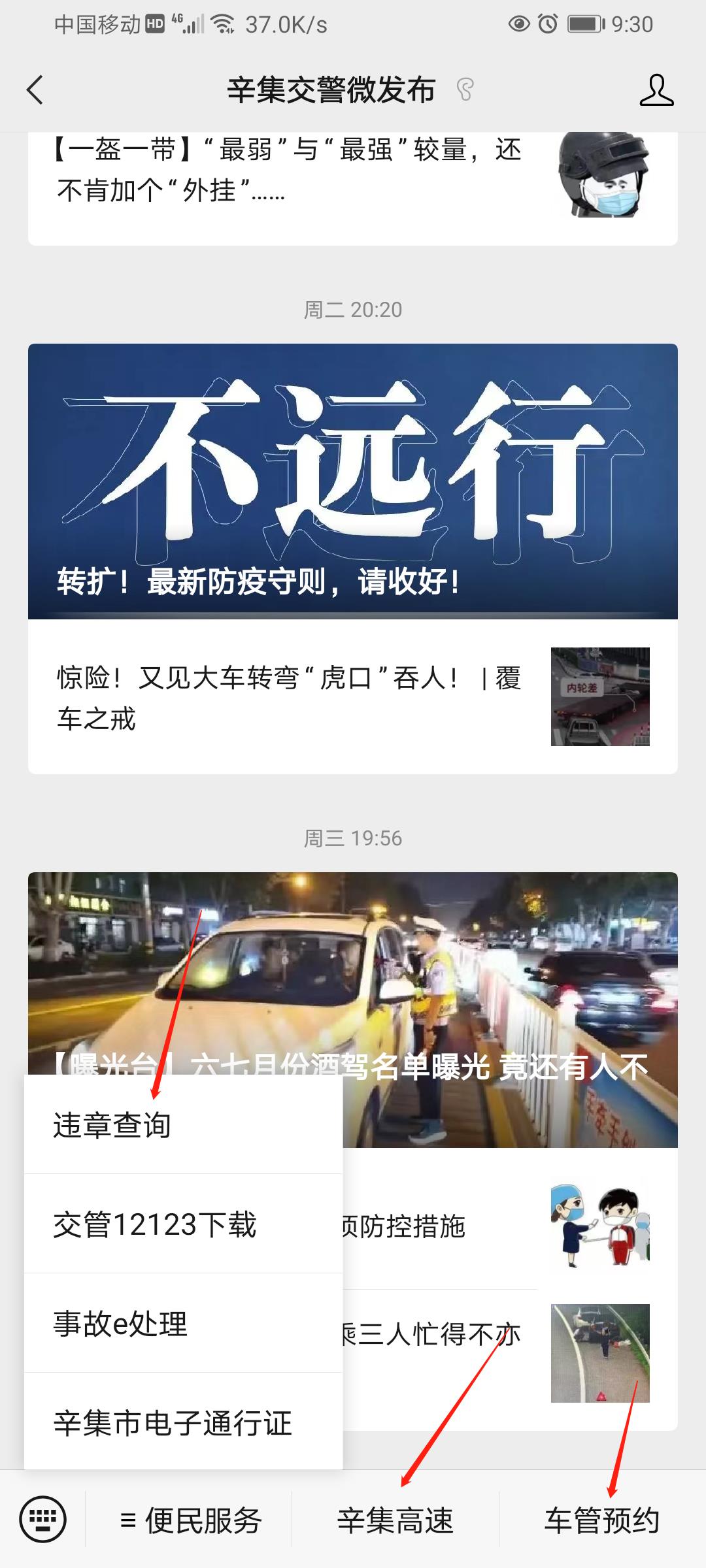Open the 不远行 防疫守则 article card
This screenshot has width=706, height=1568.
point(353,481)
